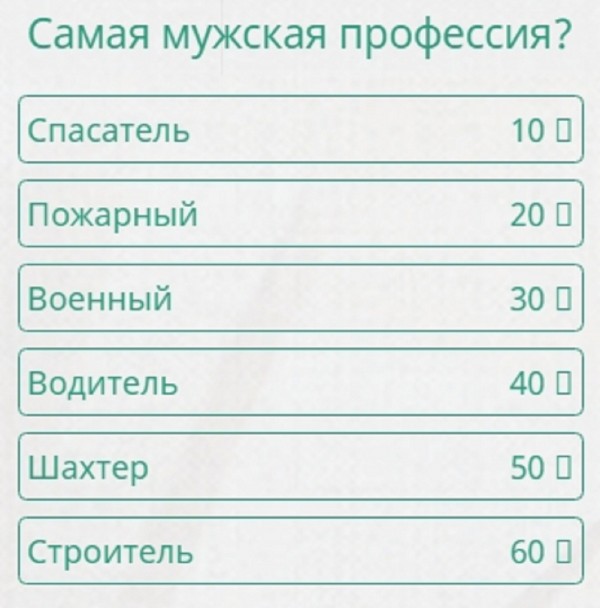Pick the Водитель answer
Image resolution: width=600 pixels, height=608 pixels.
click(300, 382)
